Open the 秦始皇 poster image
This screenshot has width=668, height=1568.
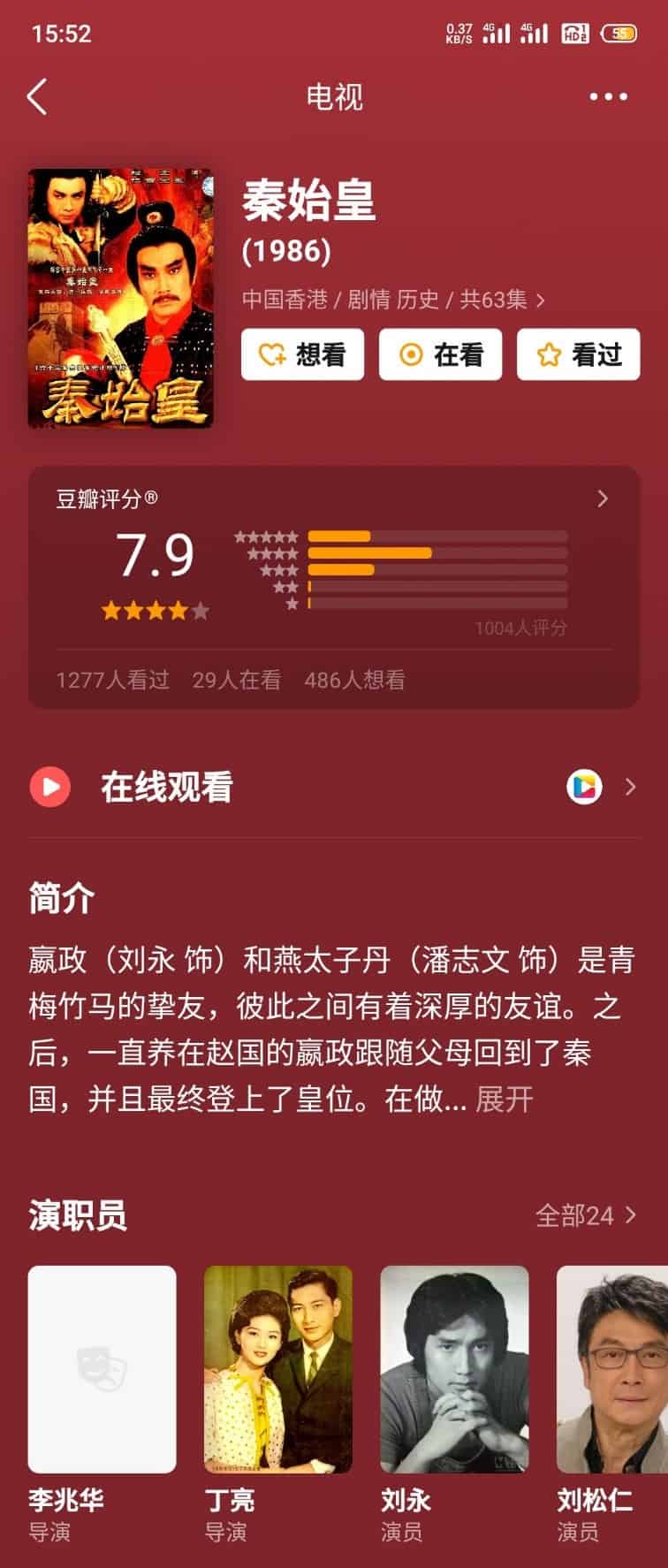120,299
